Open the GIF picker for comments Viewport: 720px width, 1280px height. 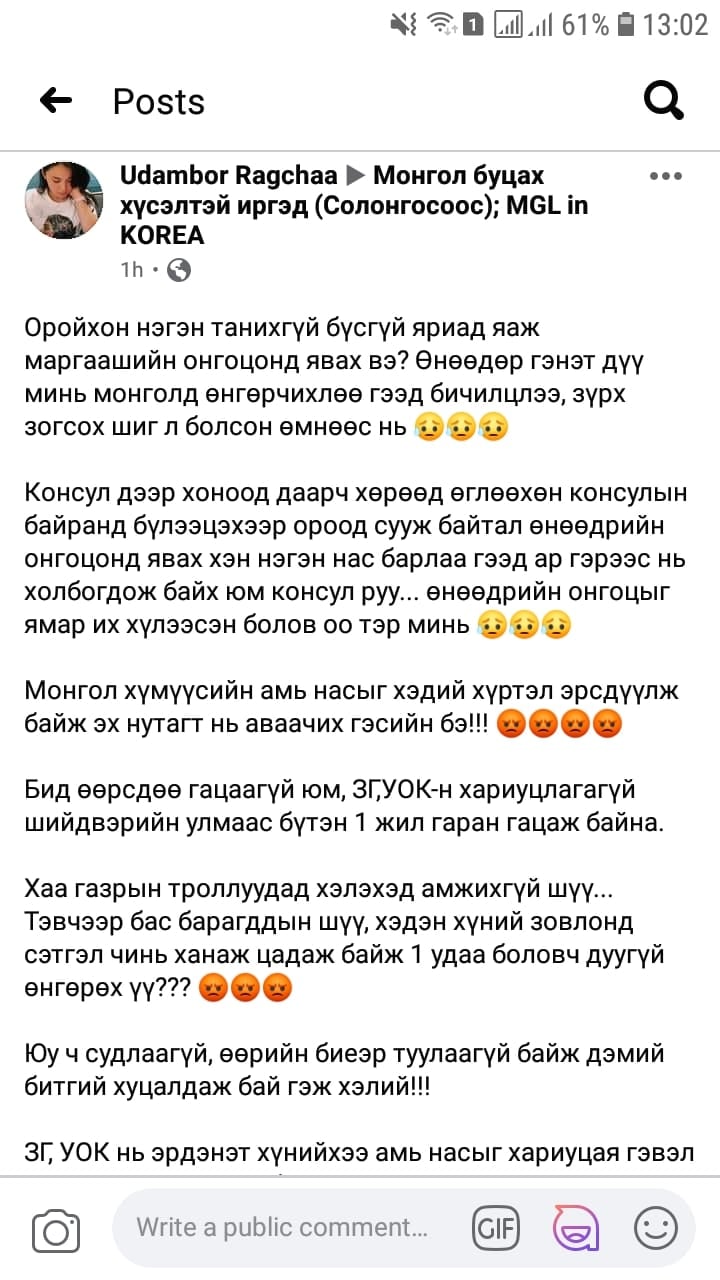click(495, 1227)
